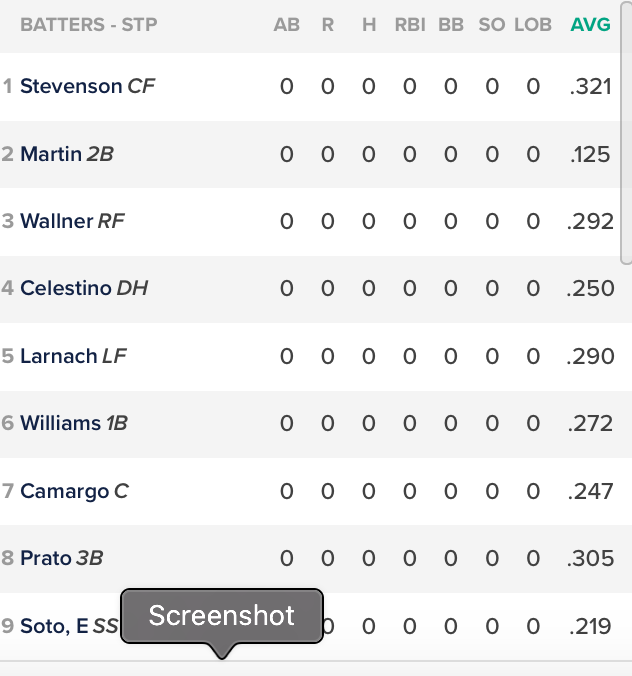Open Stevenson's player page
Viewport: 632px width, 676px height.
pyautogui.click(x=71, y=86)
